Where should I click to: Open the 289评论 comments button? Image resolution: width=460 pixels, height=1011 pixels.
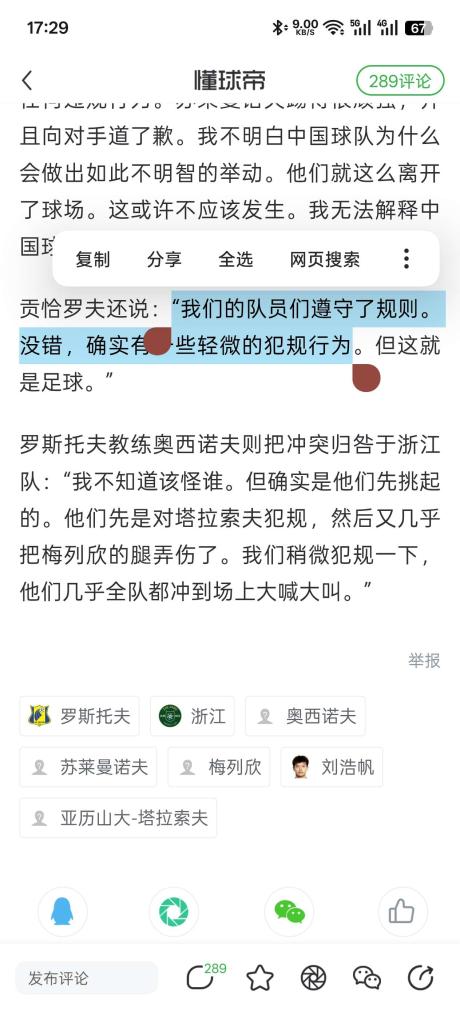[400, 81]
